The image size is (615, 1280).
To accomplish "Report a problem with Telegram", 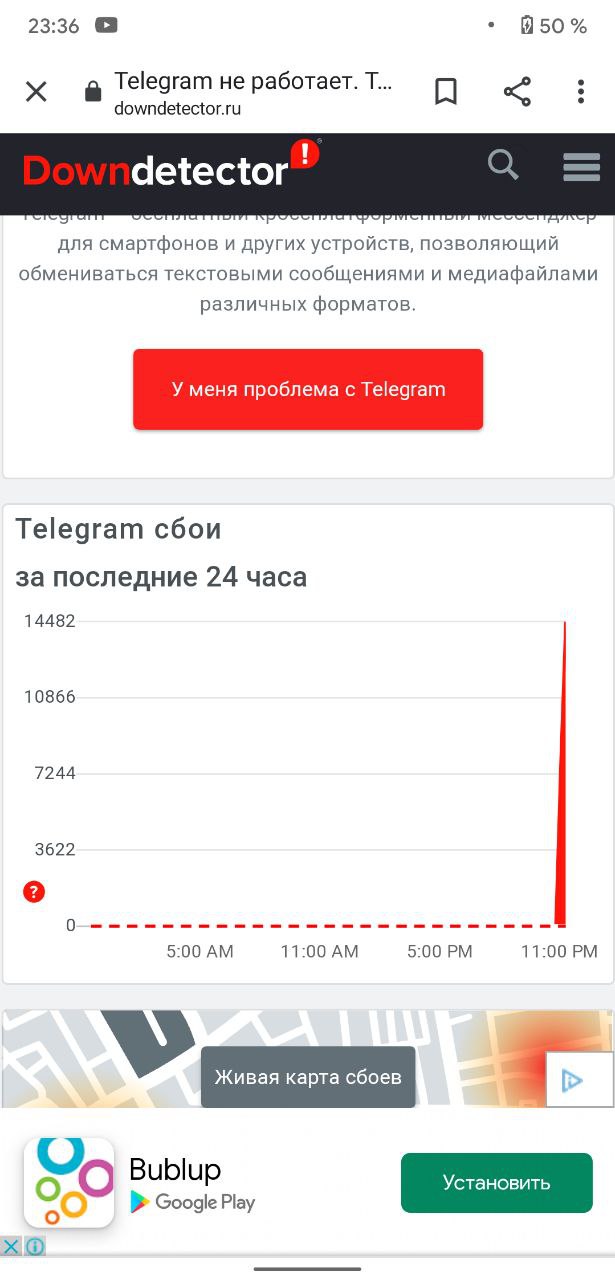I will [308, 389].
